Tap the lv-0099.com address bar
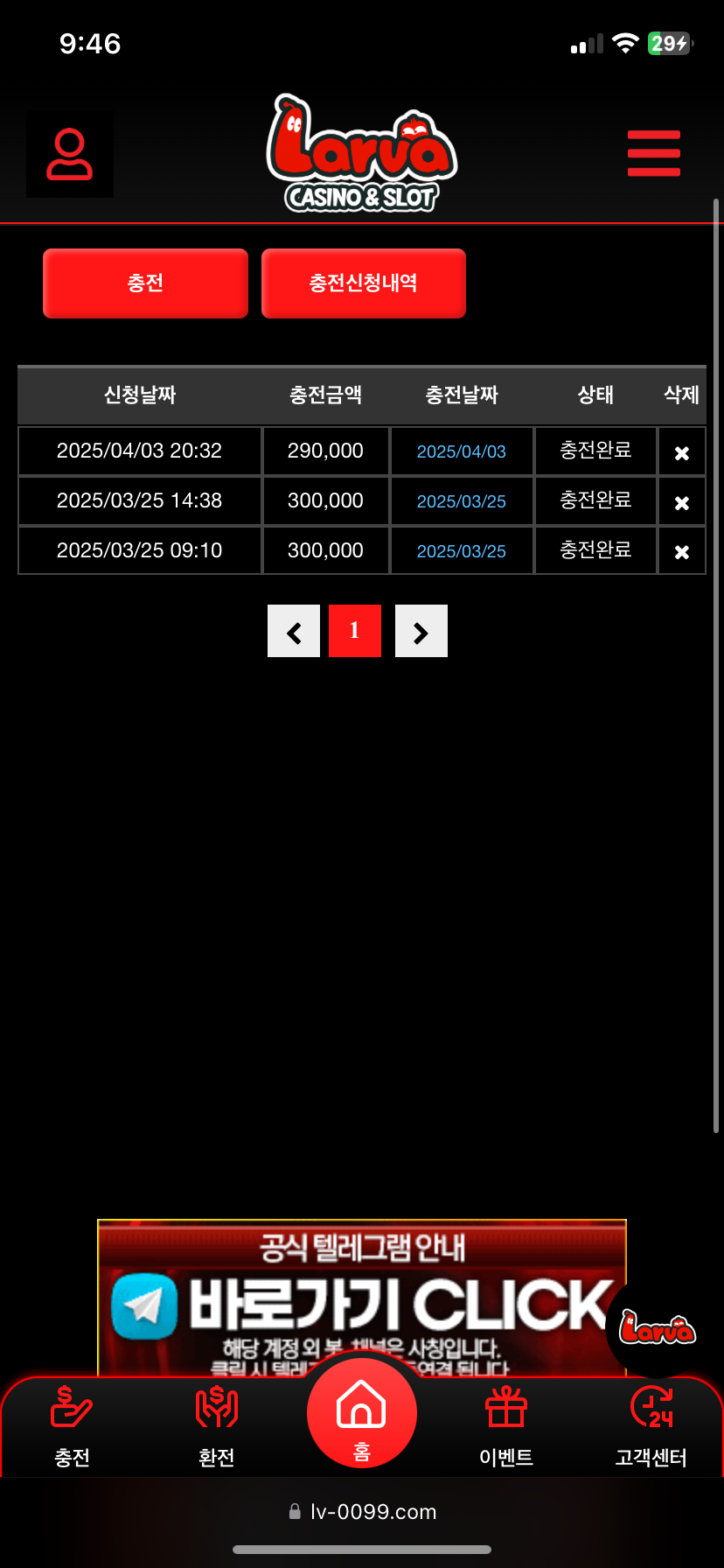The width and height of the screenshot is (724, 1568). pyautogui.click(x=362, y=1512)
